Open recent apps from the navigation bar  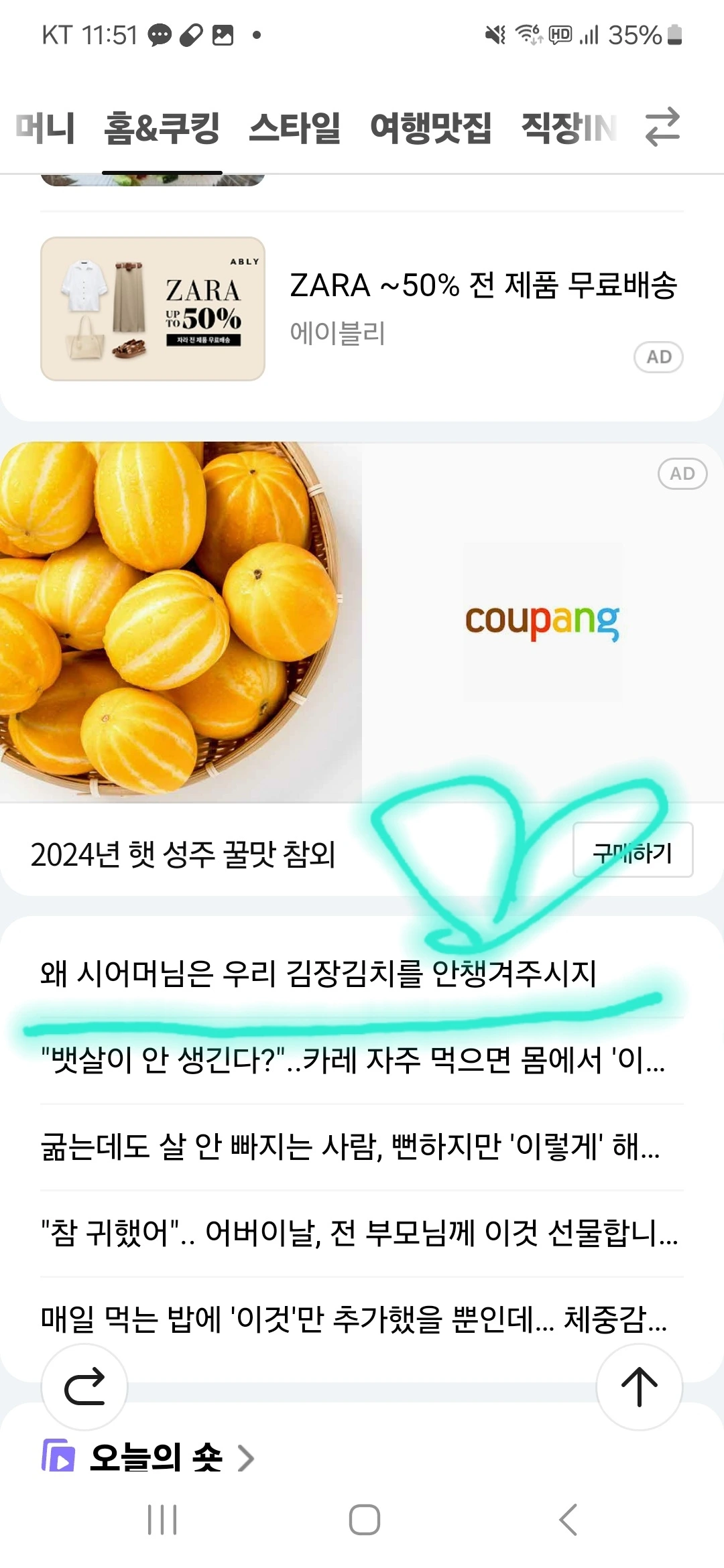coord(162,1520)
